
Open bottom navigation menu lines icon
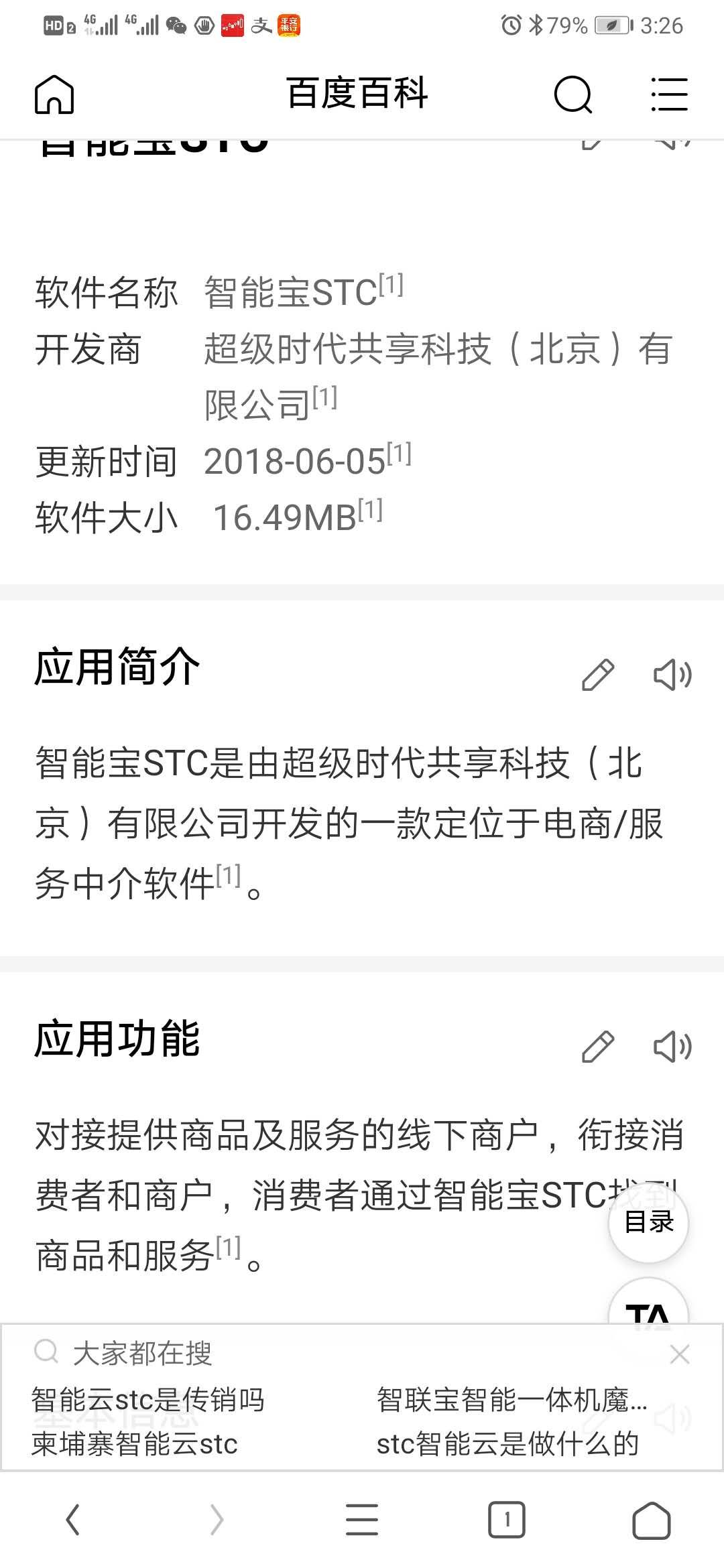tap(361, 1517)
